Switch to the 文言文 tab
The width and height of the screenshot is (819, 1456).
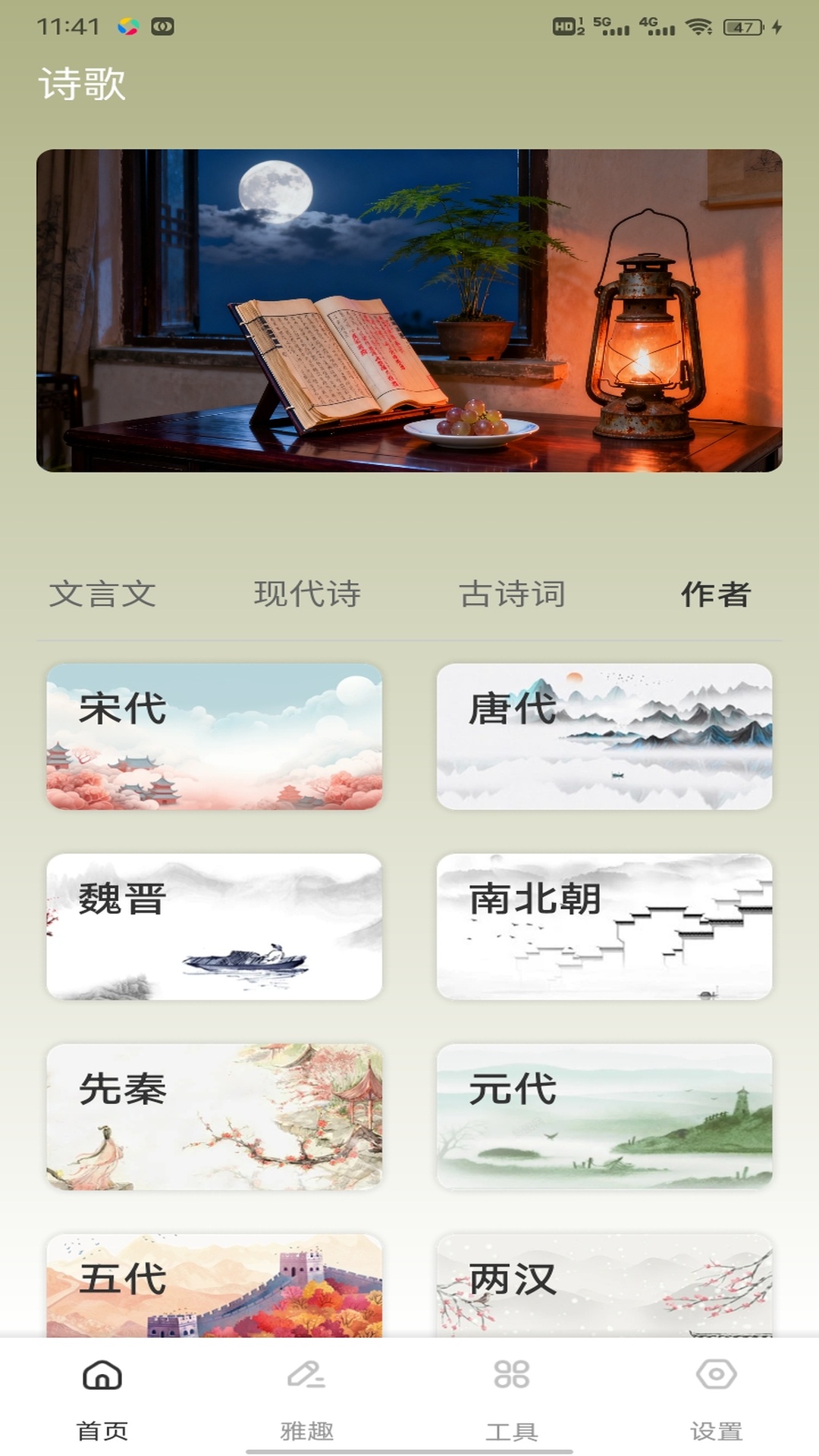[104, 595]
